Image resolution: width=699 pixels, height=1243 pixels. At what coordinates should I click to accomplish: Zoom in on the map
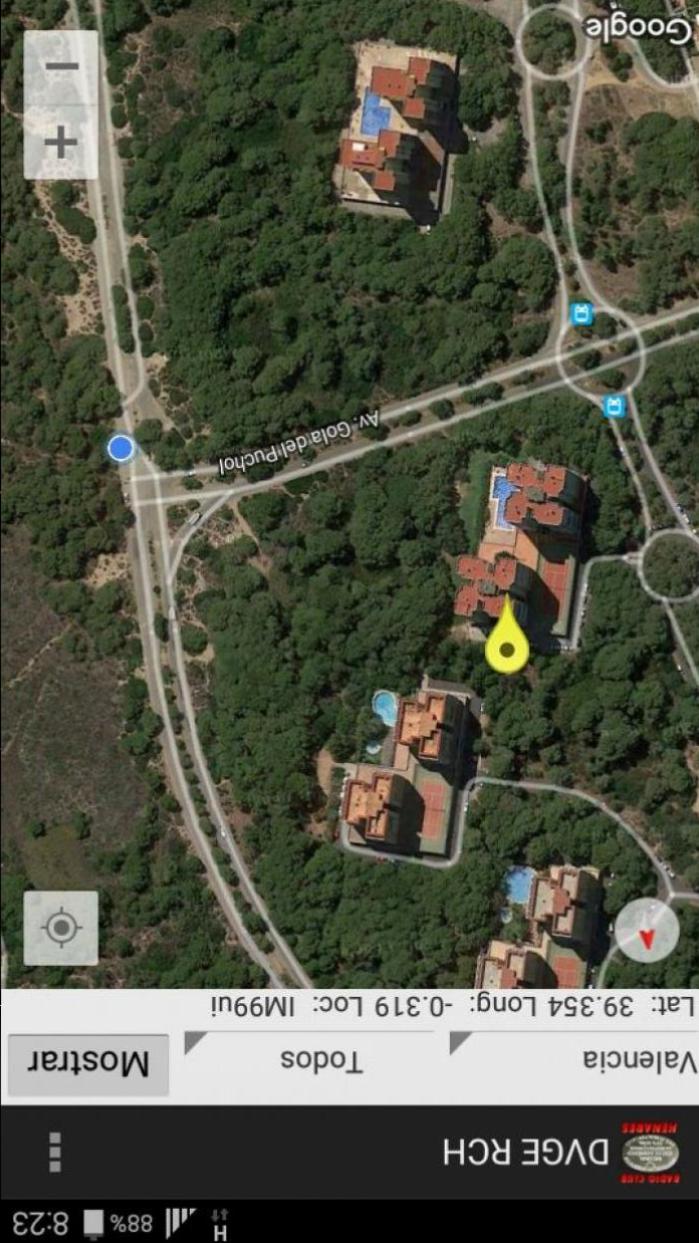(x=61, y=142)
